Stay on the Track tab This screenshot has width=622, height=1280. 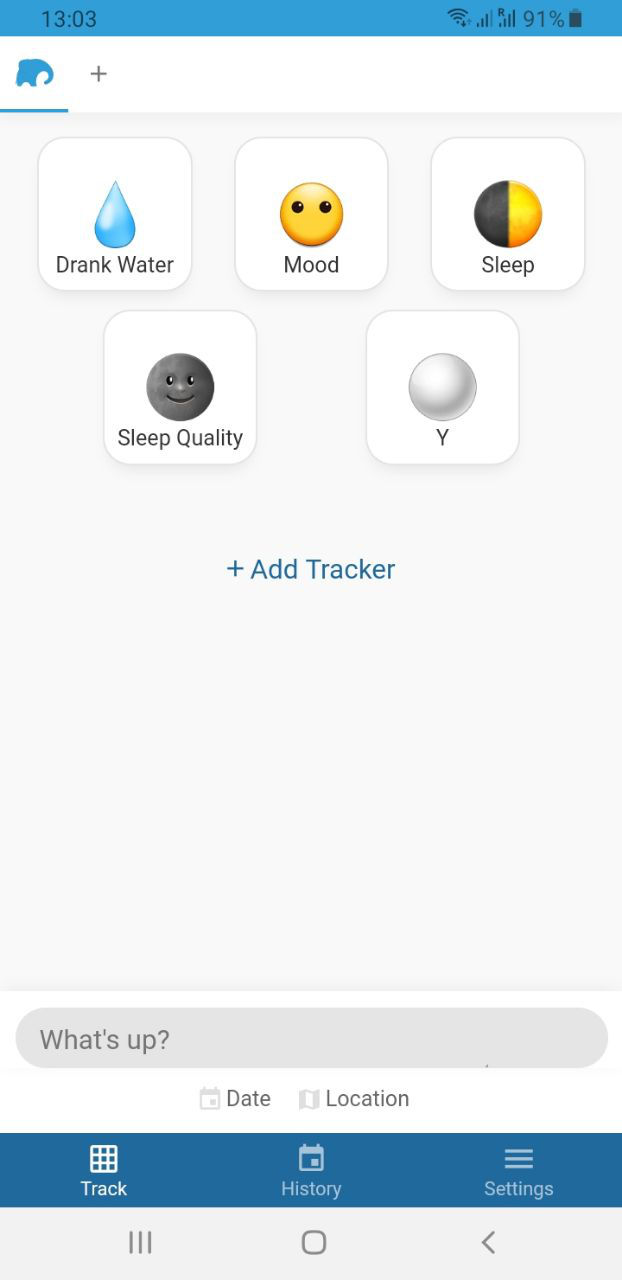click(x=104, y=1170)
